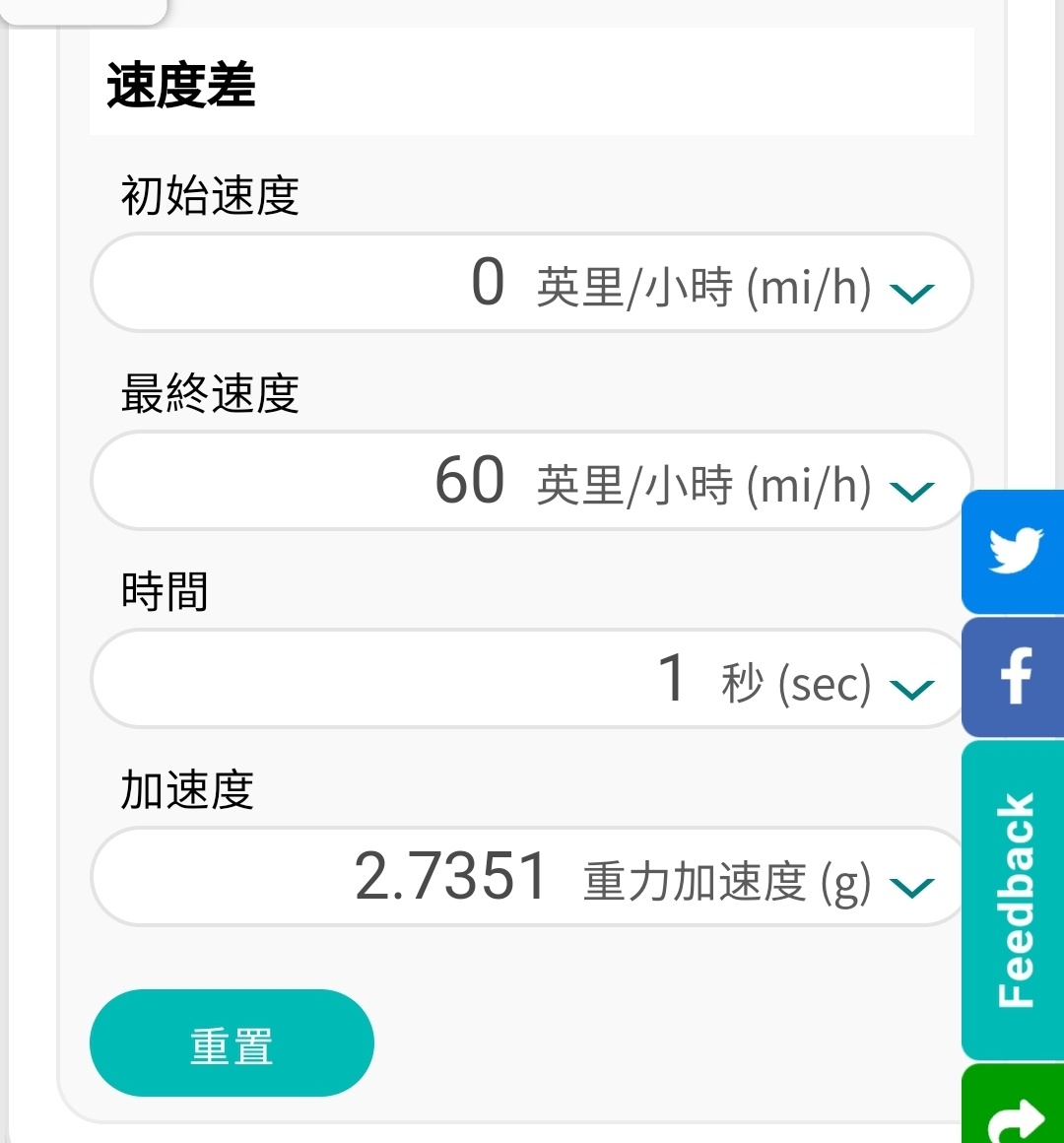Open the Feedback side tab
The width and height of the screenshot is (1064, 1143).
[1014, 899]
